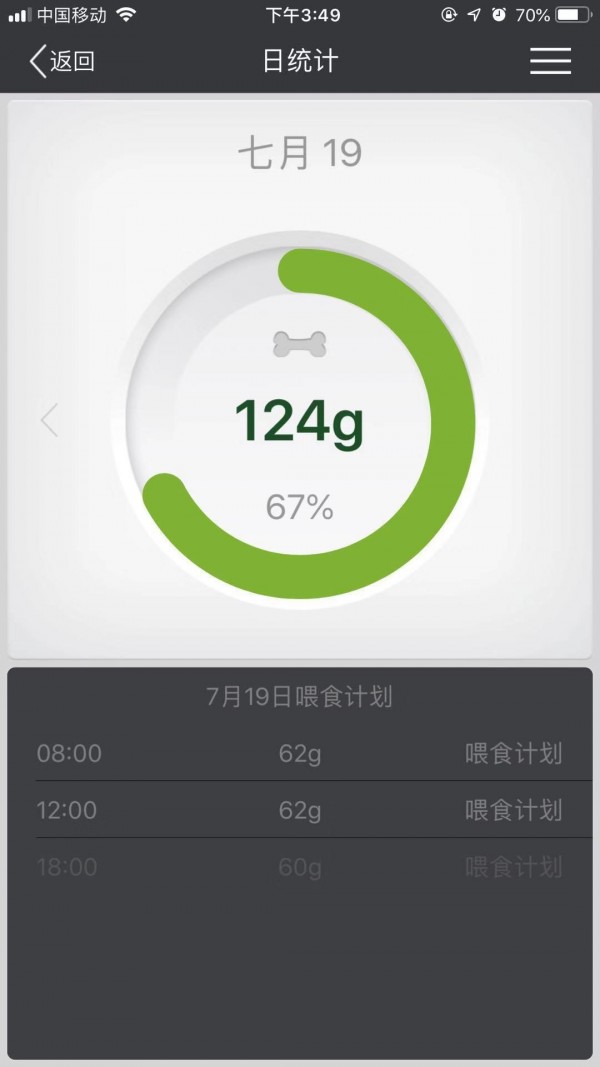Open the 18:00 feeding plan entry

300,867
